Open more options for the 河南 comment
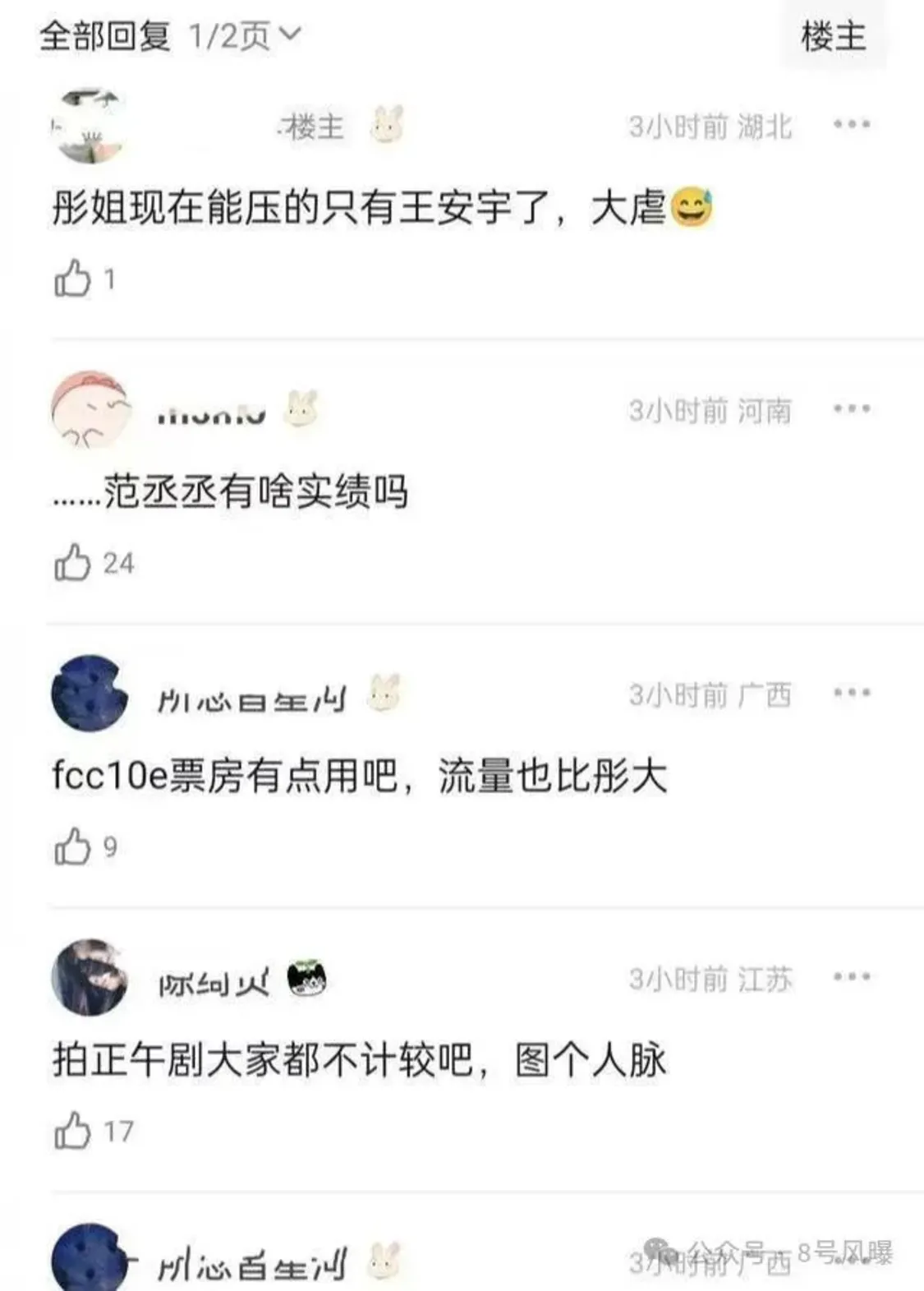The width and height of the screenshot is (924, 1291). (x=851, y=408)
